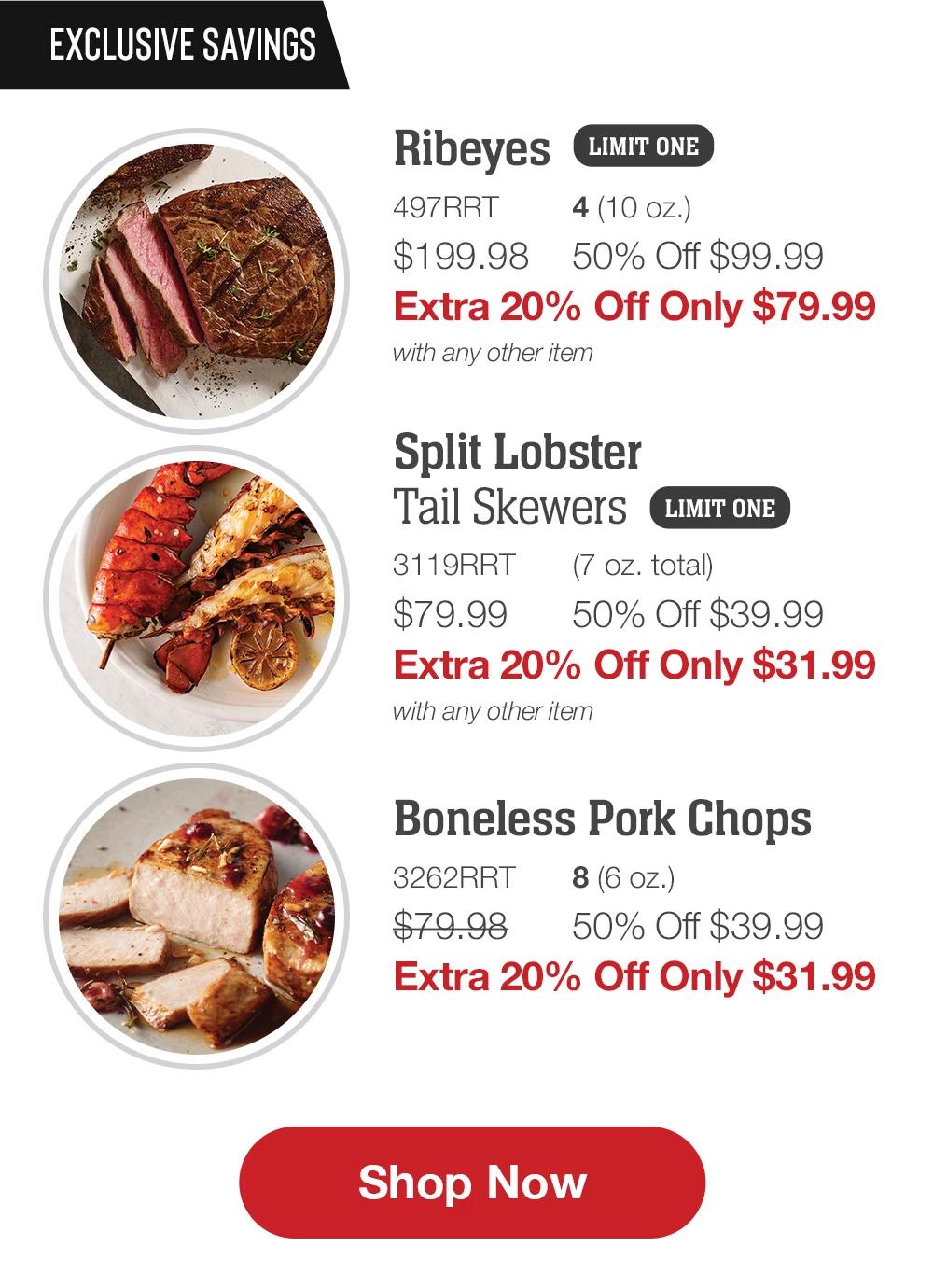Screen dimensions: 933x1288
Task: Click the Shop Now button
Action: pos(466,1183)
